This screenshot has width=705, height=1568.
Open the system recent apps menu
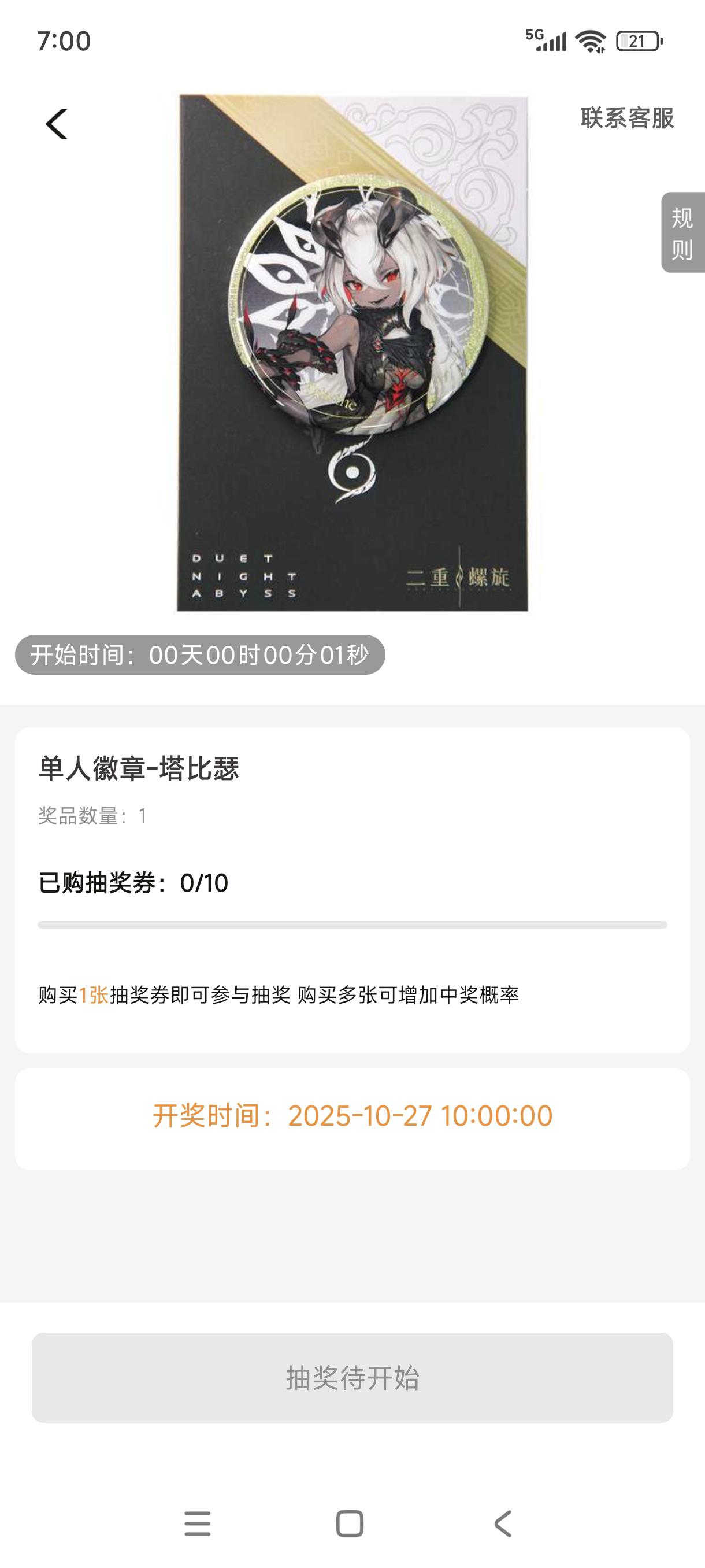tap(198, 1523)
